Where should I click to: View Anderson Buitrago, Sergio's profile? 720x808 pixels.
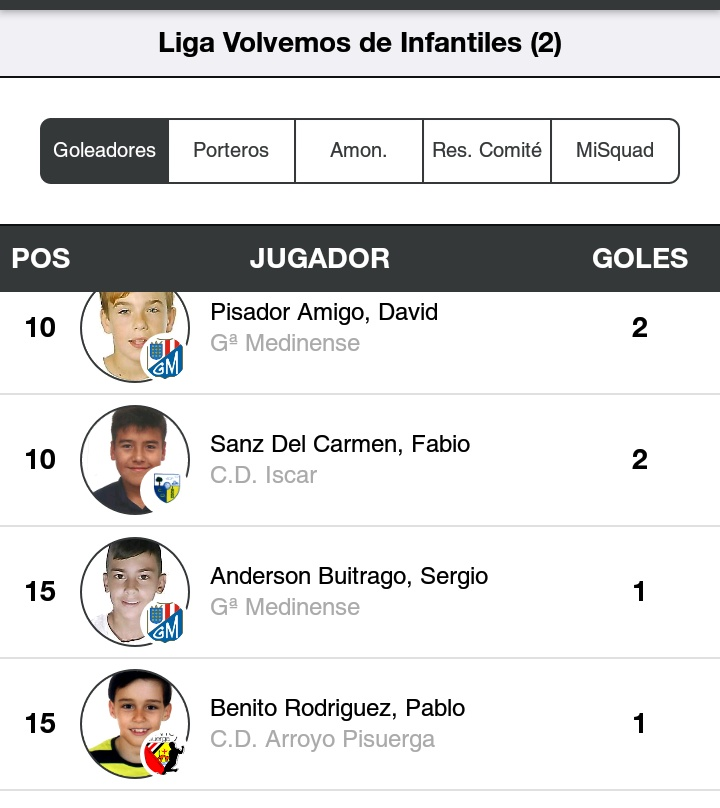(x=349, y=576)
